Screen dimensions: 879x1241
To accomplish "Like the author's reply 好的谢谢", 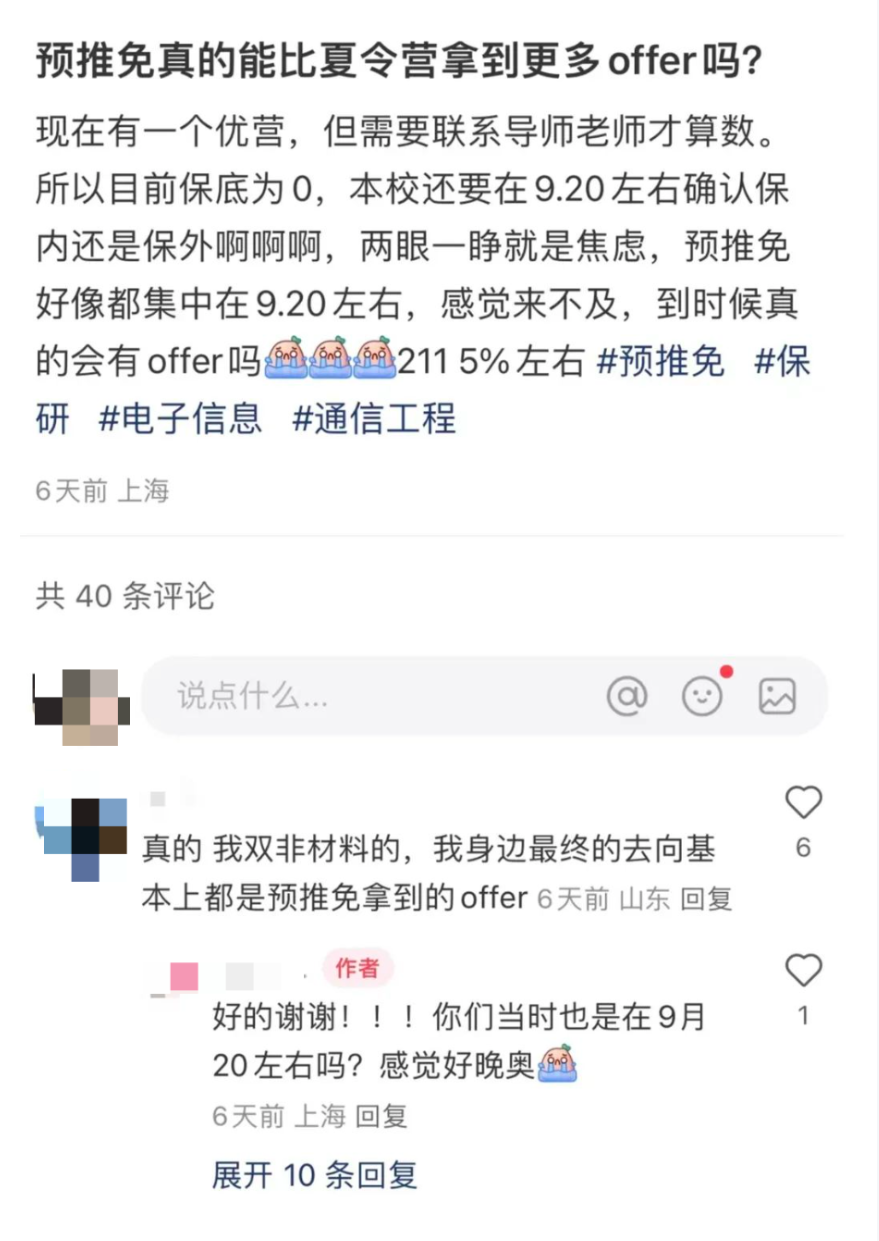I will point(803,970).
